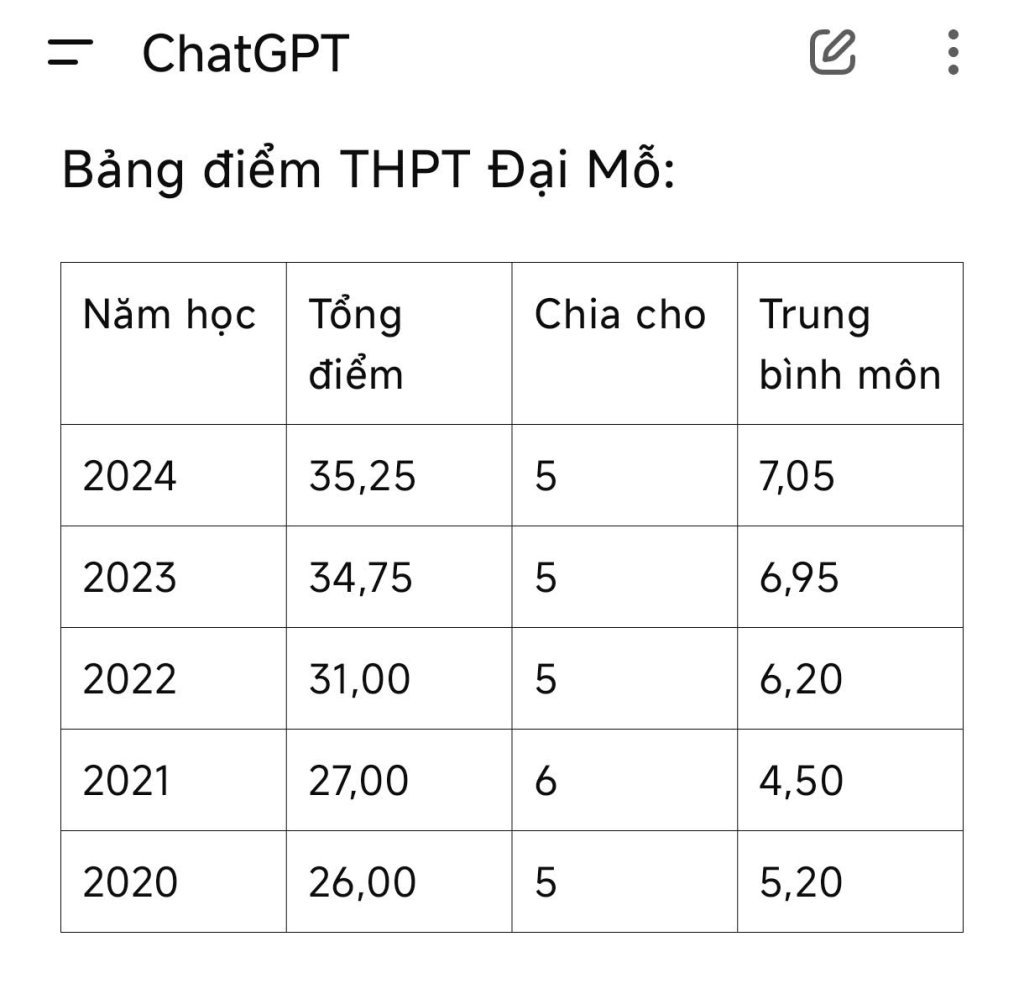Screen dimensions: 1024x994
Task: Start a new chat
Action: pos(832,52)
